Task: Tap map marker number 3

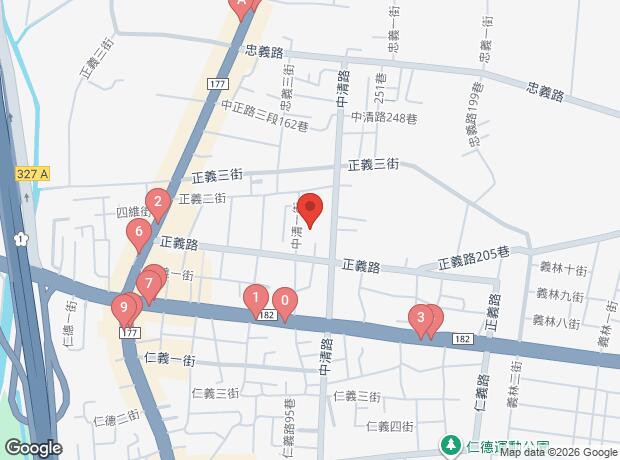Action: pyautogui.click(x=421, y=319)
